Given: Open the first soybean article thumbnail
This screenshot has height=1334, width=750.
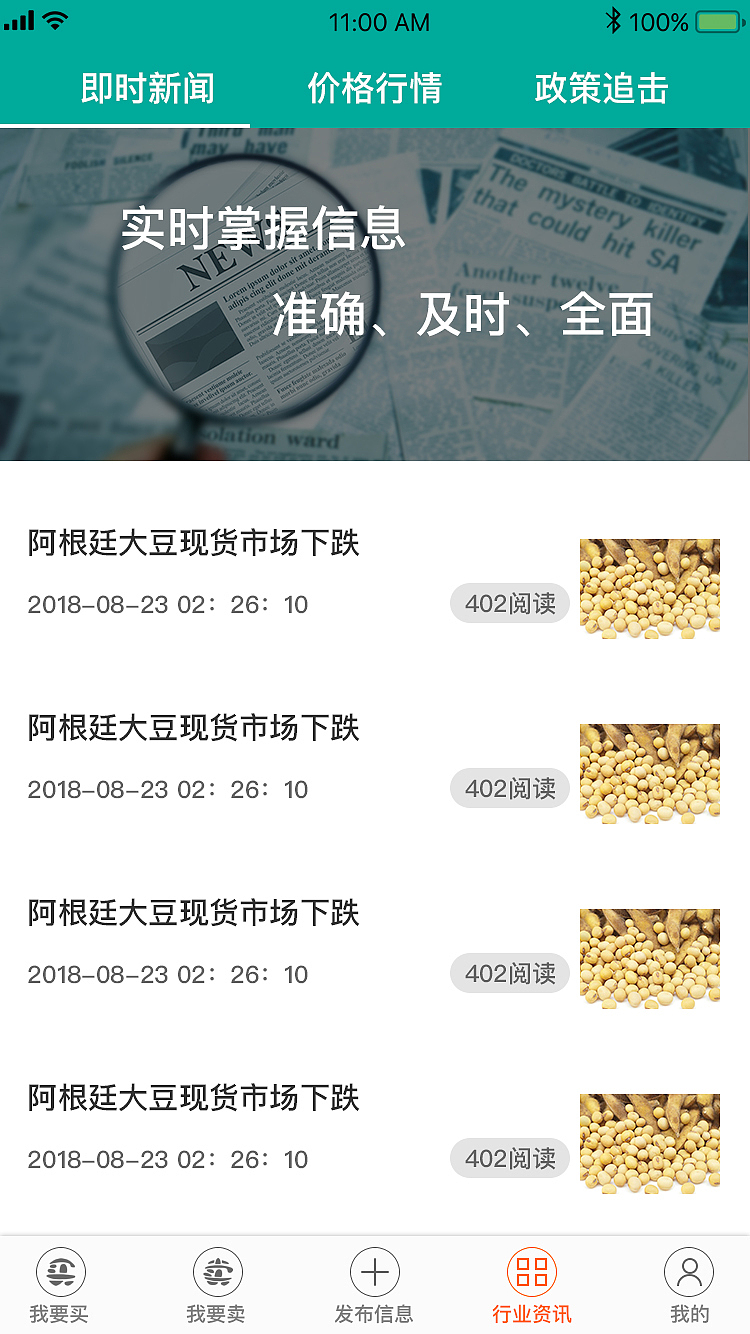Looking at the screenshot, I should pos(649,588).
